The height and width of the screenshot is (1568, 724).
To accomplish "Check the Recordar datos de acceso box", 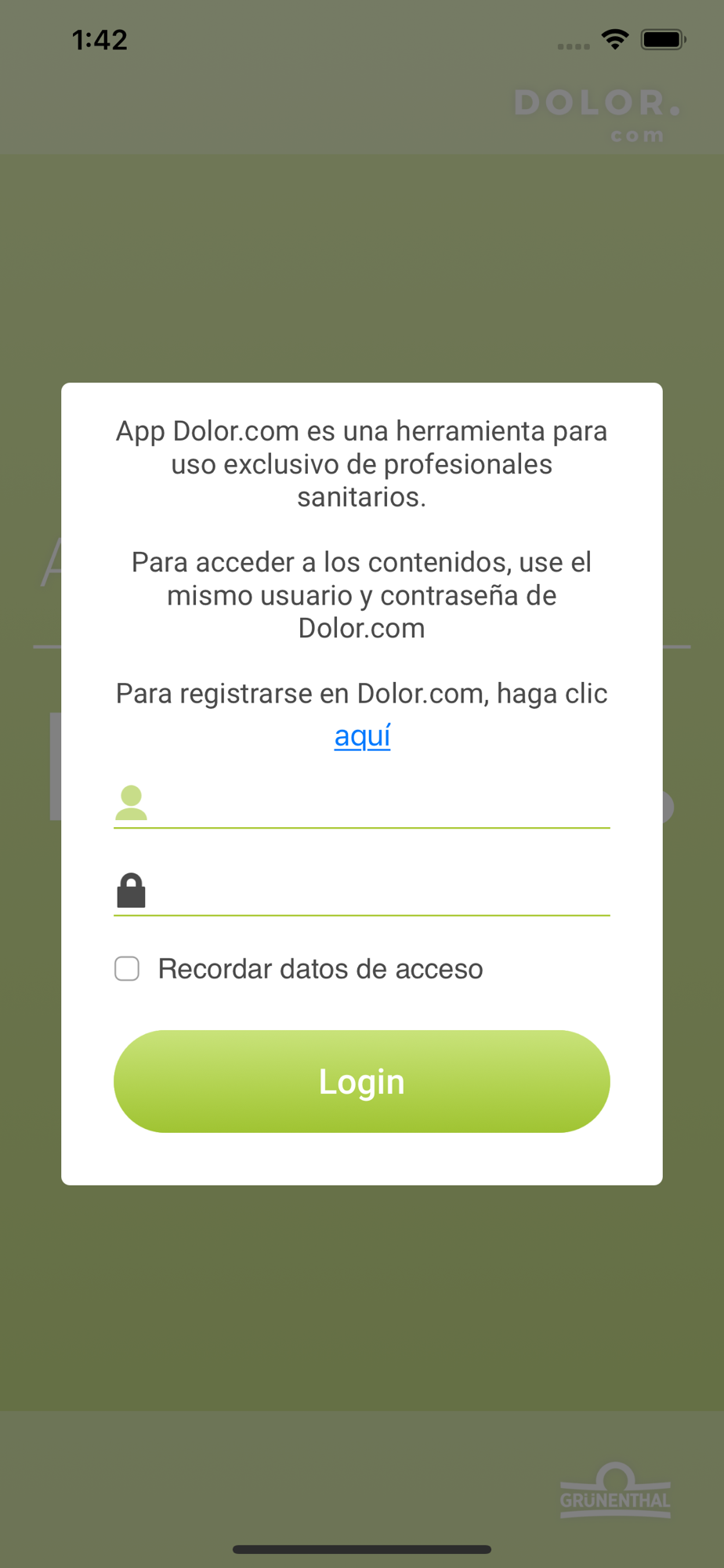I will [x=127, y=969].
